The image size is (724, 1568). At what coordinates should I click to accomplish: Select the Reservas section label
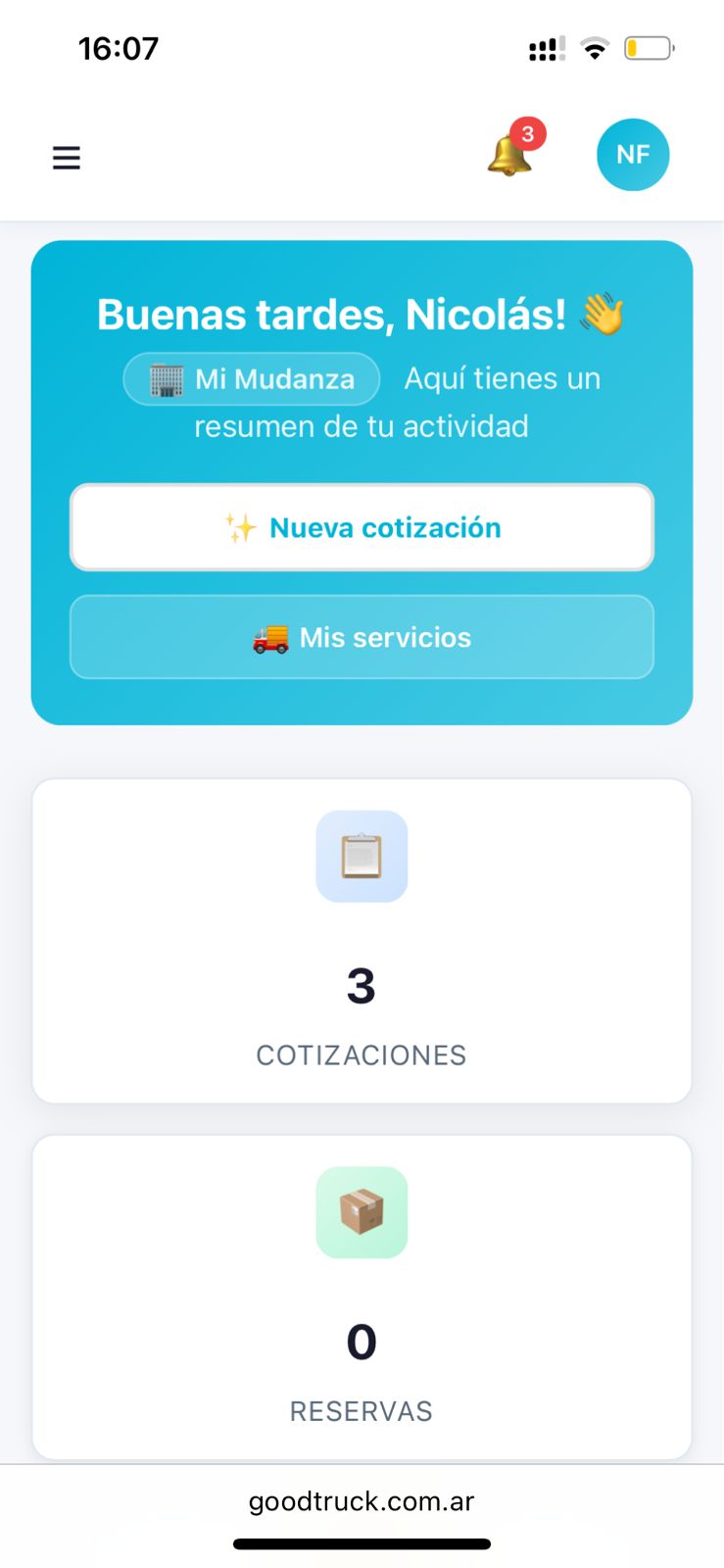(x=362, y=1410)
